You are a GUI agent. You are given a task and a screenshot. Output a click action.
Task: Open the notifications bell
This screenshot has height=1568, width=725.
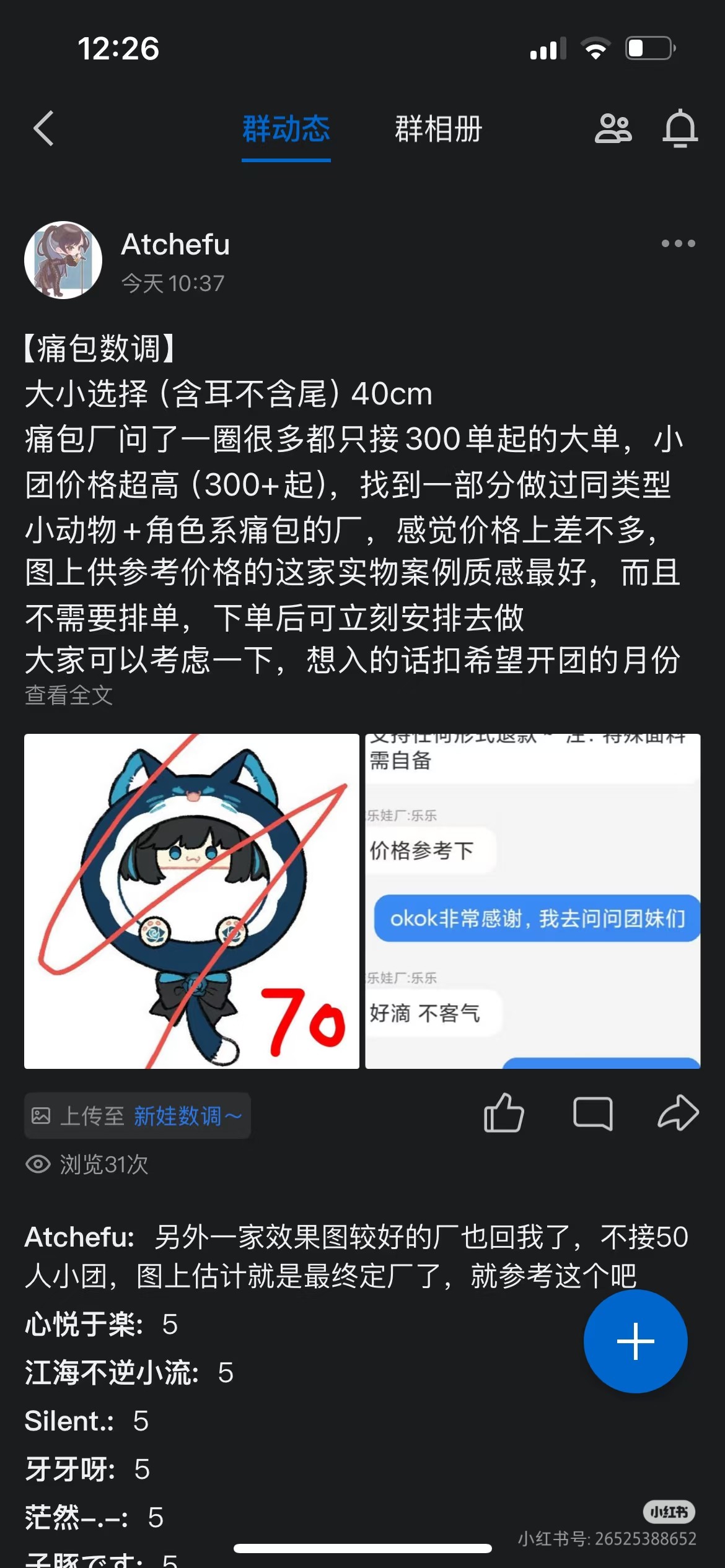680,129
